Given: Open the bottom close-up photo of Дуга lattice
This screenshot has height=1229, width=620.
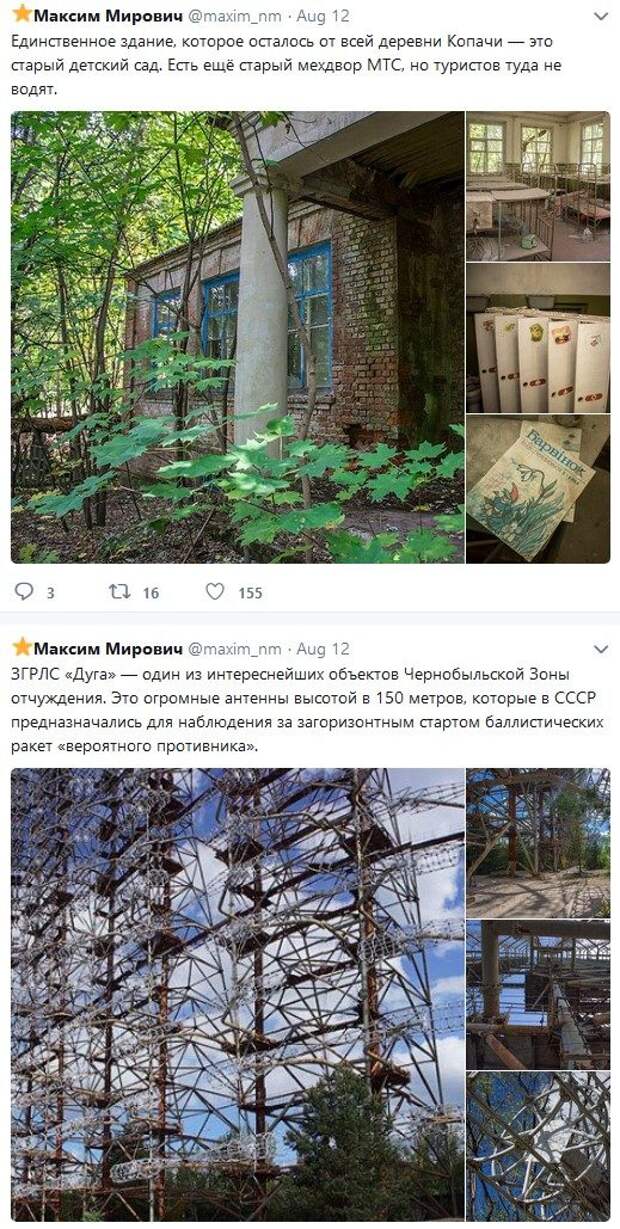Looking at the screenshot, I should pyautogui.click(x=537, y=1146).
